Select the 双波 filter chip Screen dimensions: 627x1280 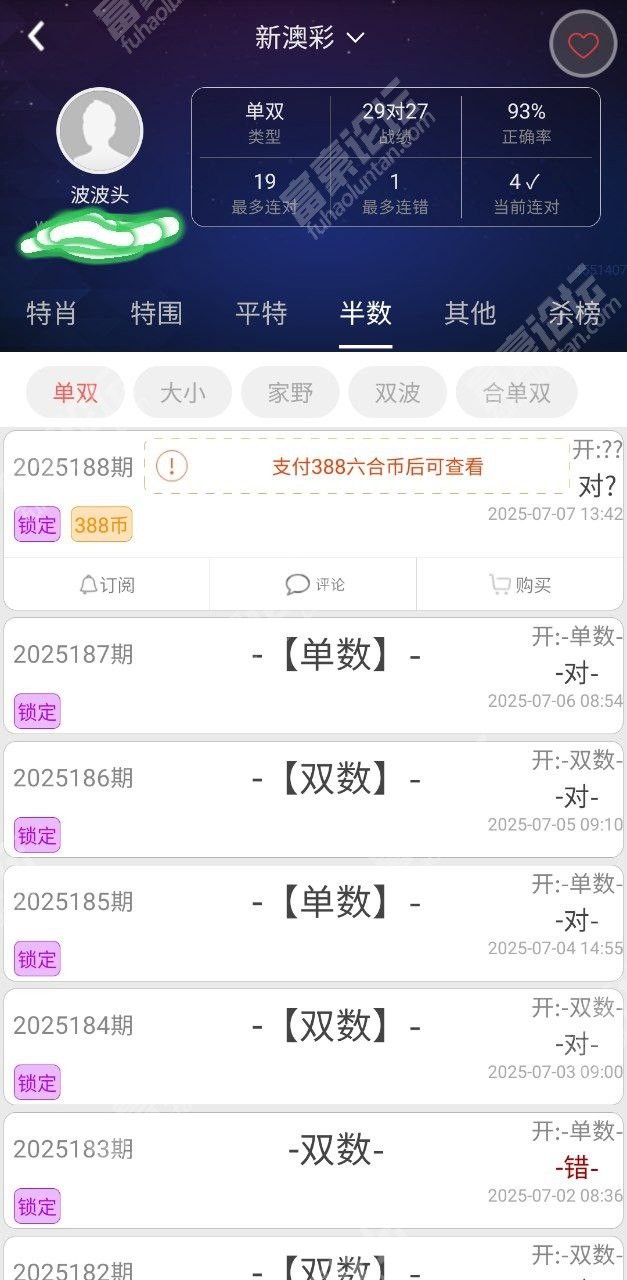397,392
